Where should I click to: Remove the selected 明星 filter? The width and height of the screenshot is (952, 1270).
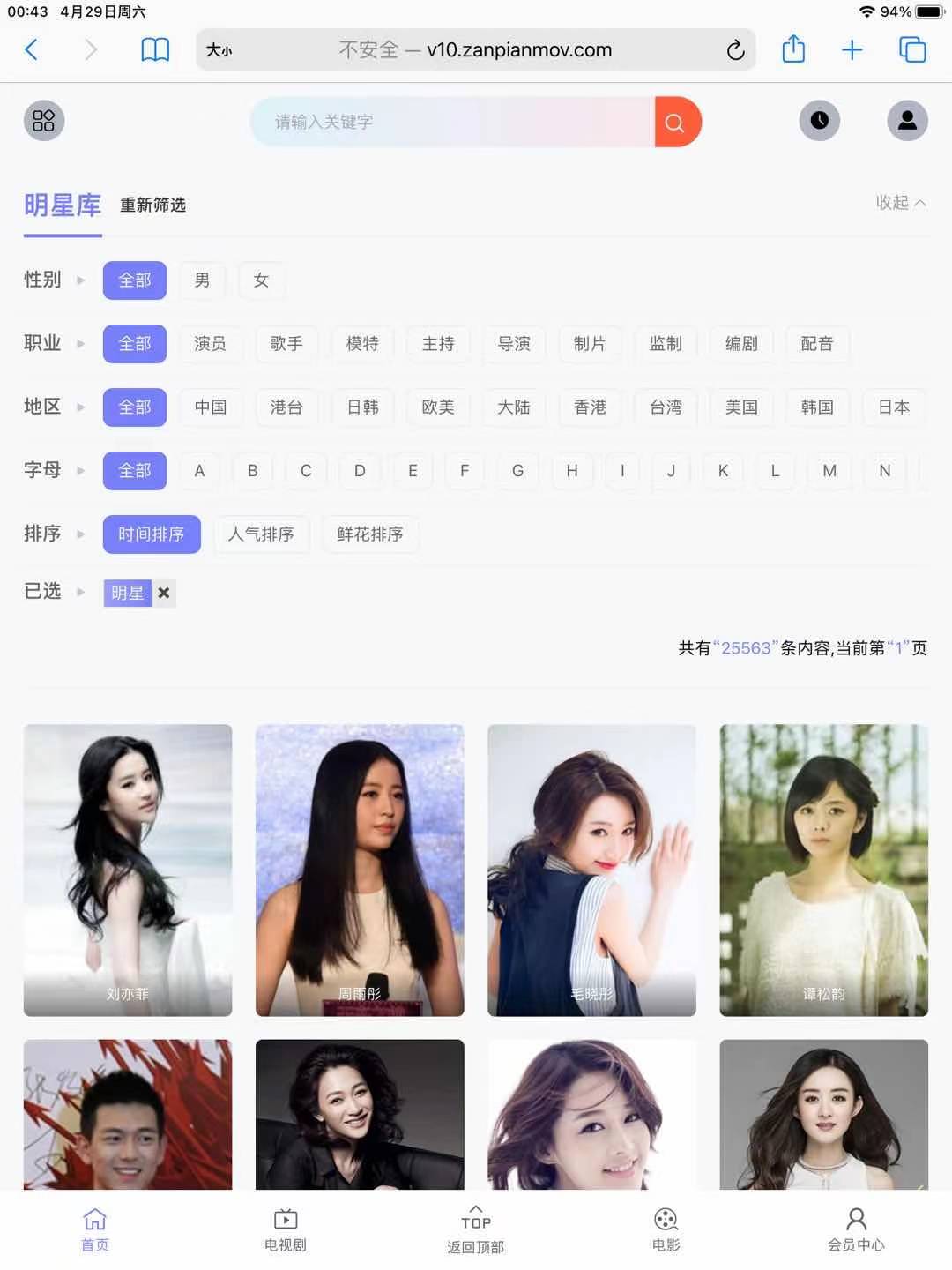click(x=164, y=594)
